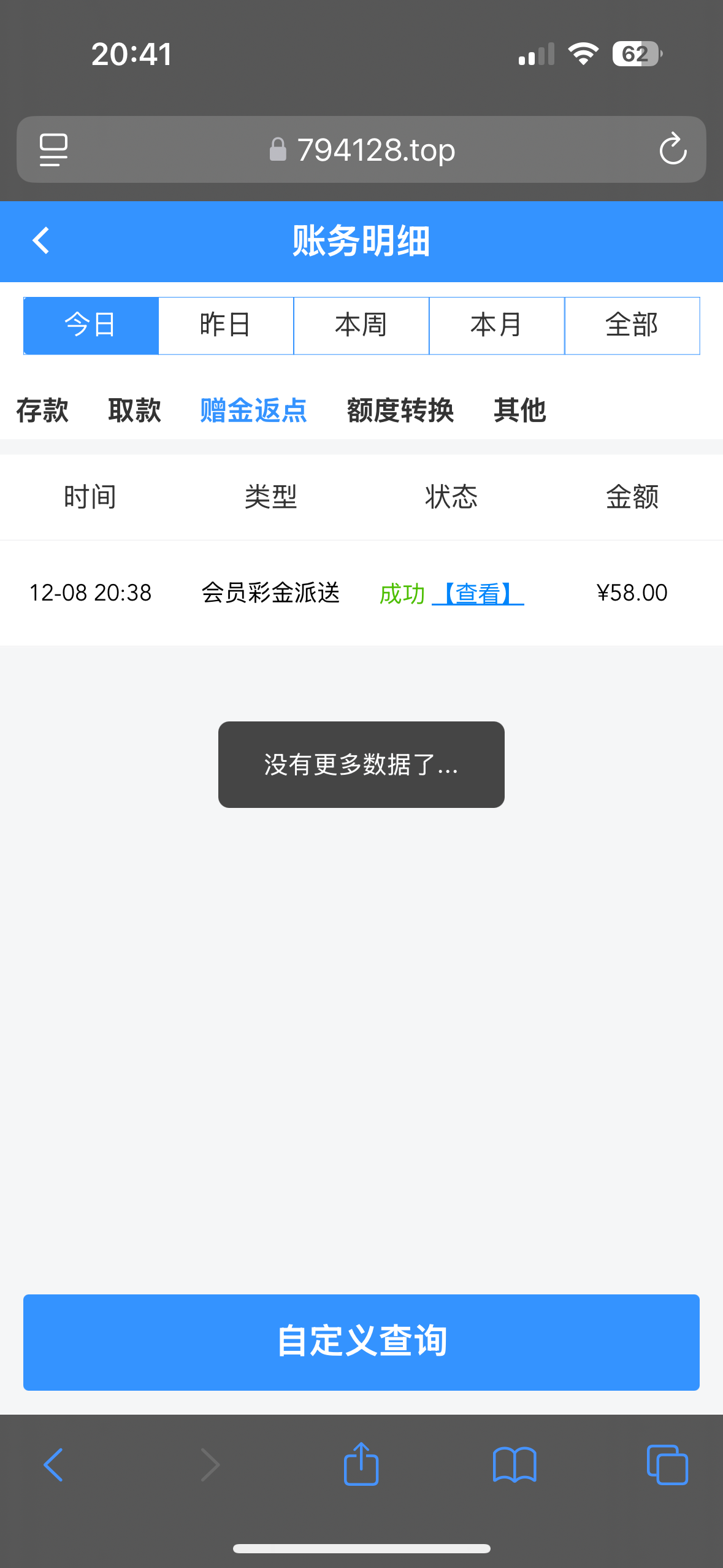Viewport: 723px width, 1568px height.
Task: Select the 今日 date filter
Action: [91, 325]
